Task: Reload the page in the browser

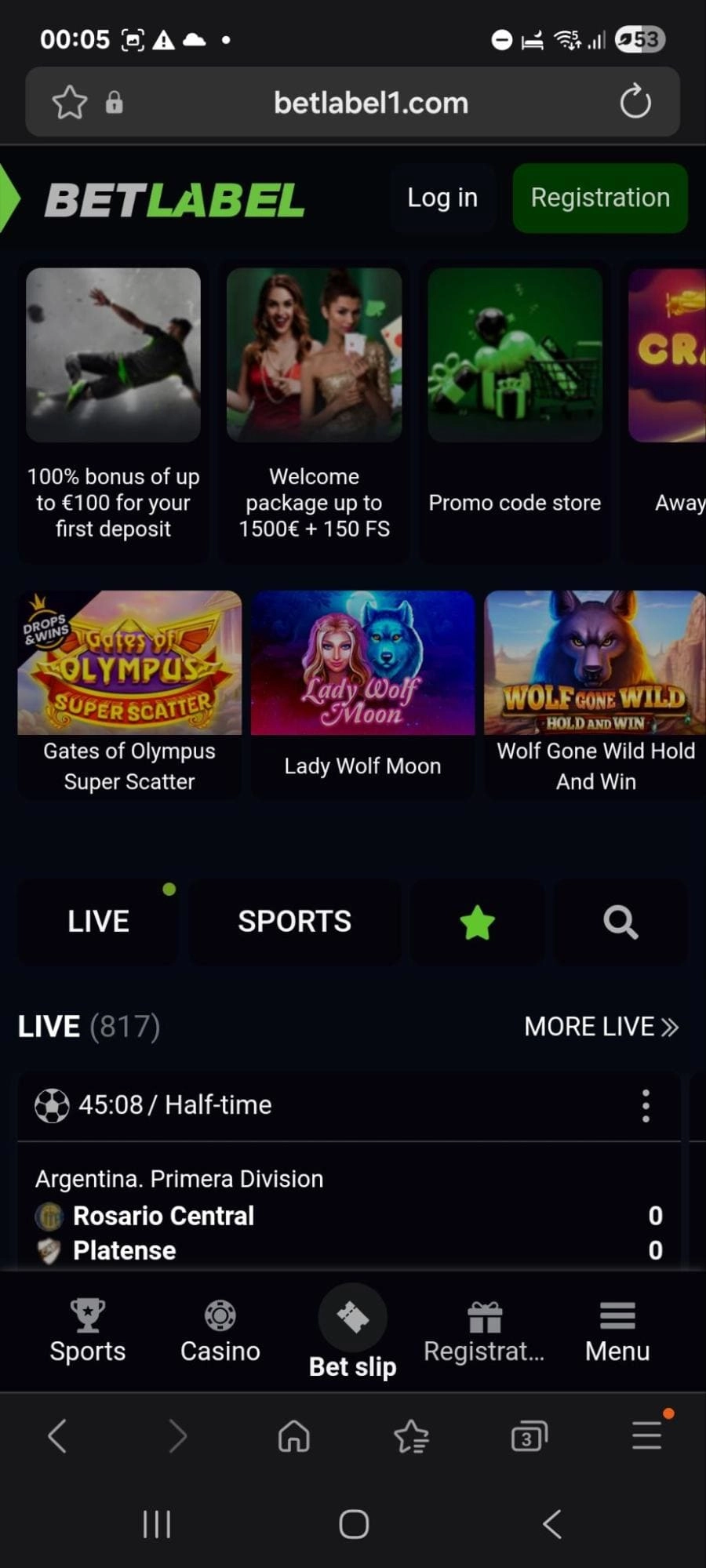Action: tap(635, 102)
